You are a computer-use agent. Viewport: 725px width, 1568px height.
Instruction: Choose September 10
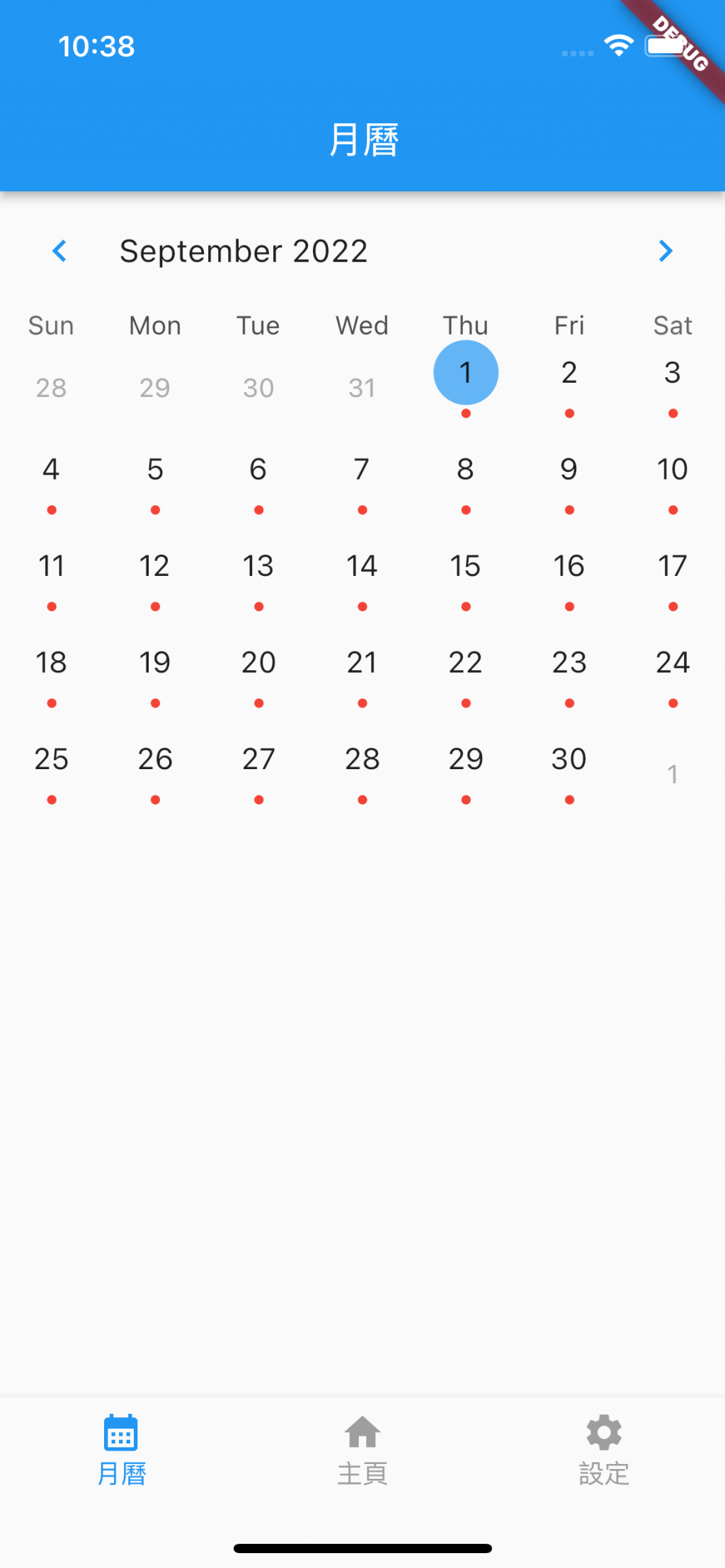pos(673,470)
